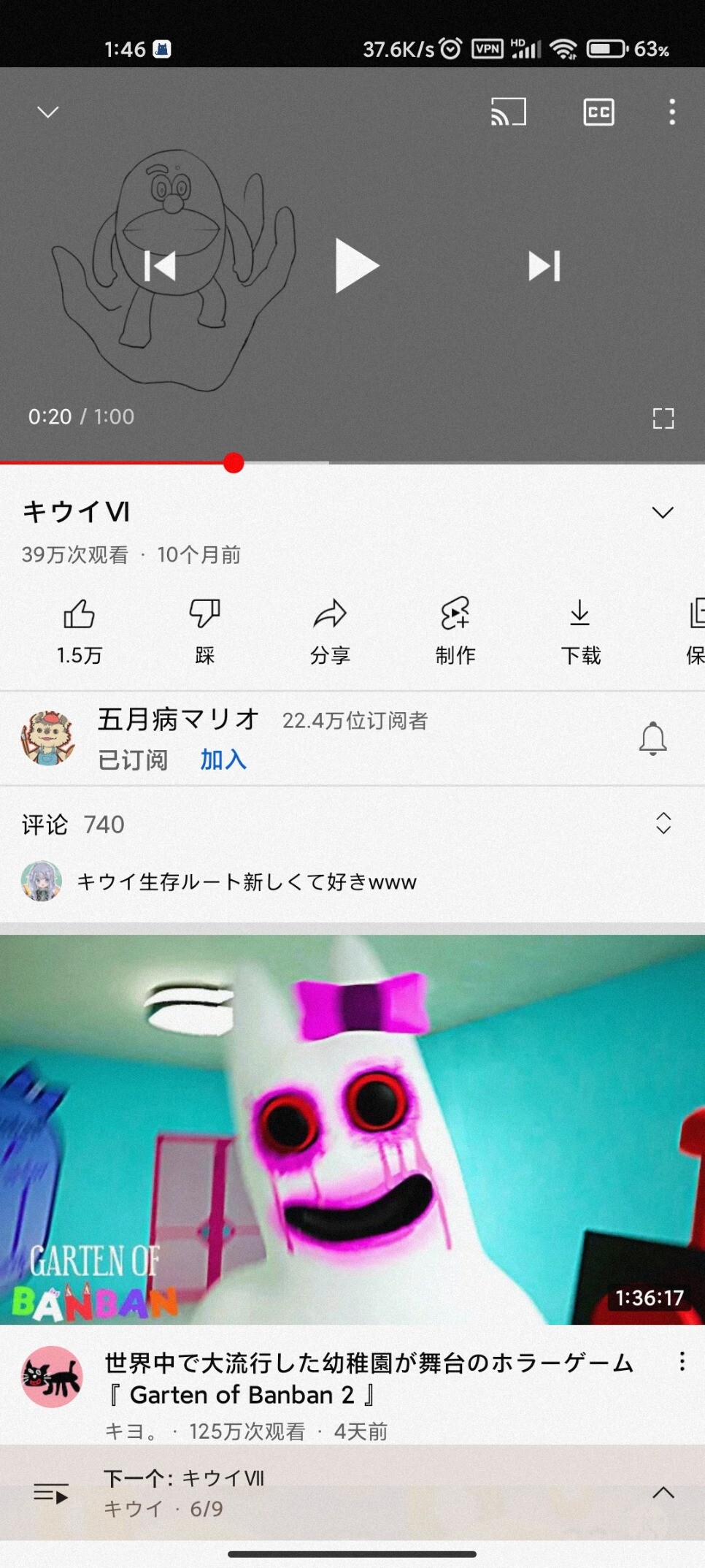This screenshot has width=705, height=1568.
Task: Expand the 下一个 playlist queue panel
Action: pyautogui.click(x=663, y=1493)
